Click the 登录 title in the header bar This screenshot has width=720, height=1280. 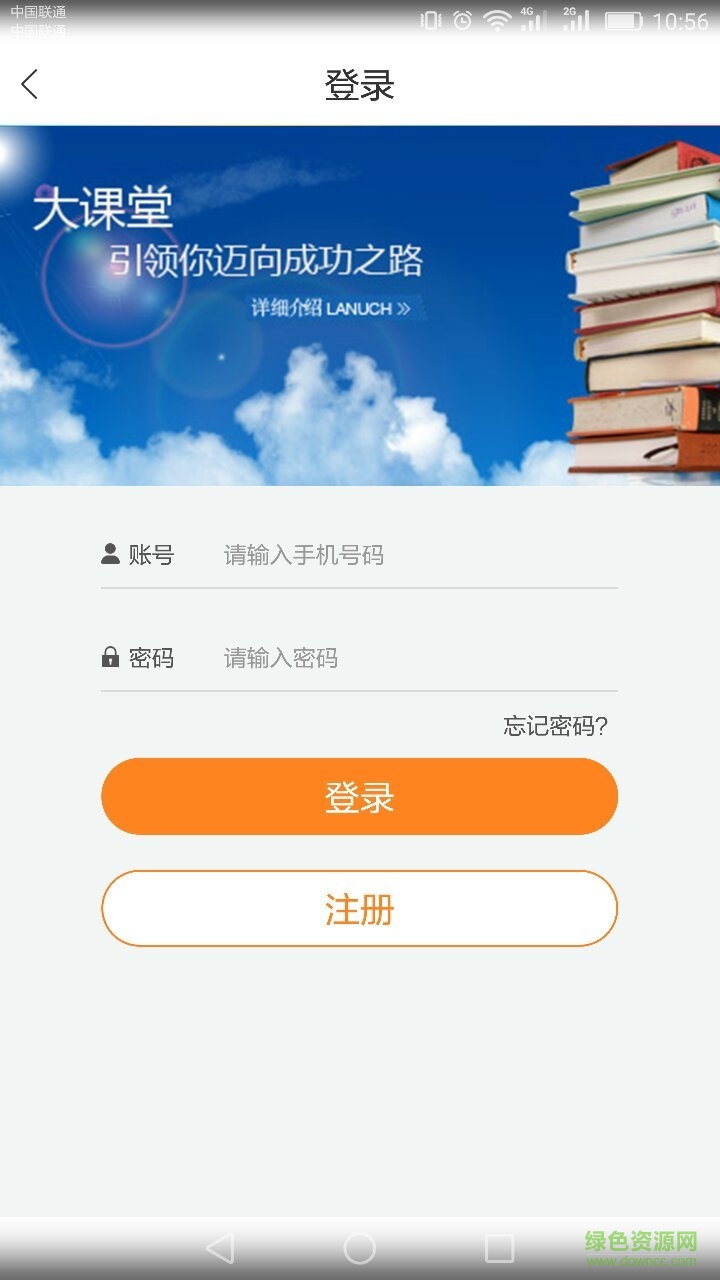[360, 84]
